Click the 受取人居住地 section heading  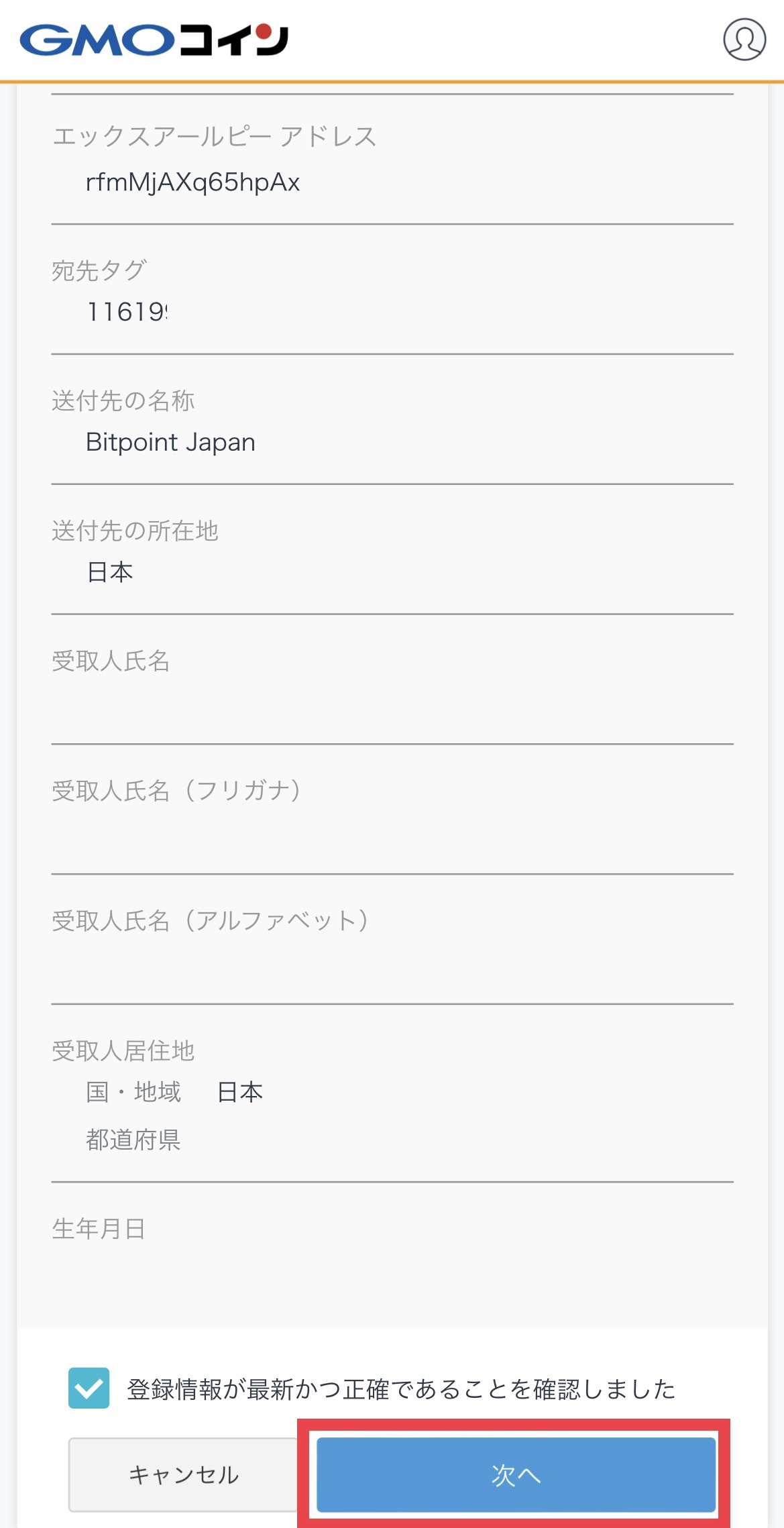coord(125,1052)
